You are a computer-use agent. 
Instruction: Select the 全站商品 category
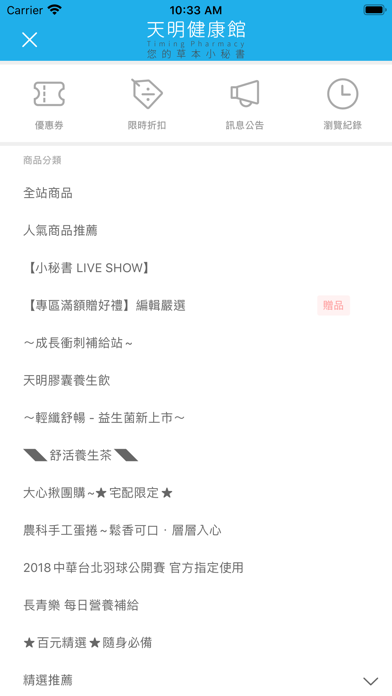tap(196, 193)
